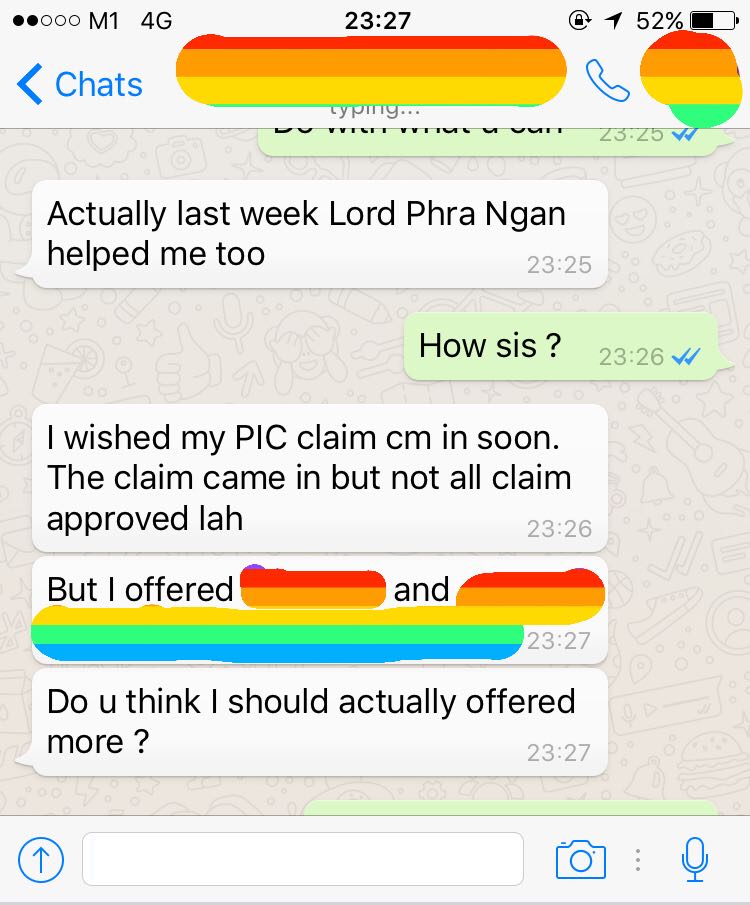
Task: Record a voice message with microphone
Action: 695,859
